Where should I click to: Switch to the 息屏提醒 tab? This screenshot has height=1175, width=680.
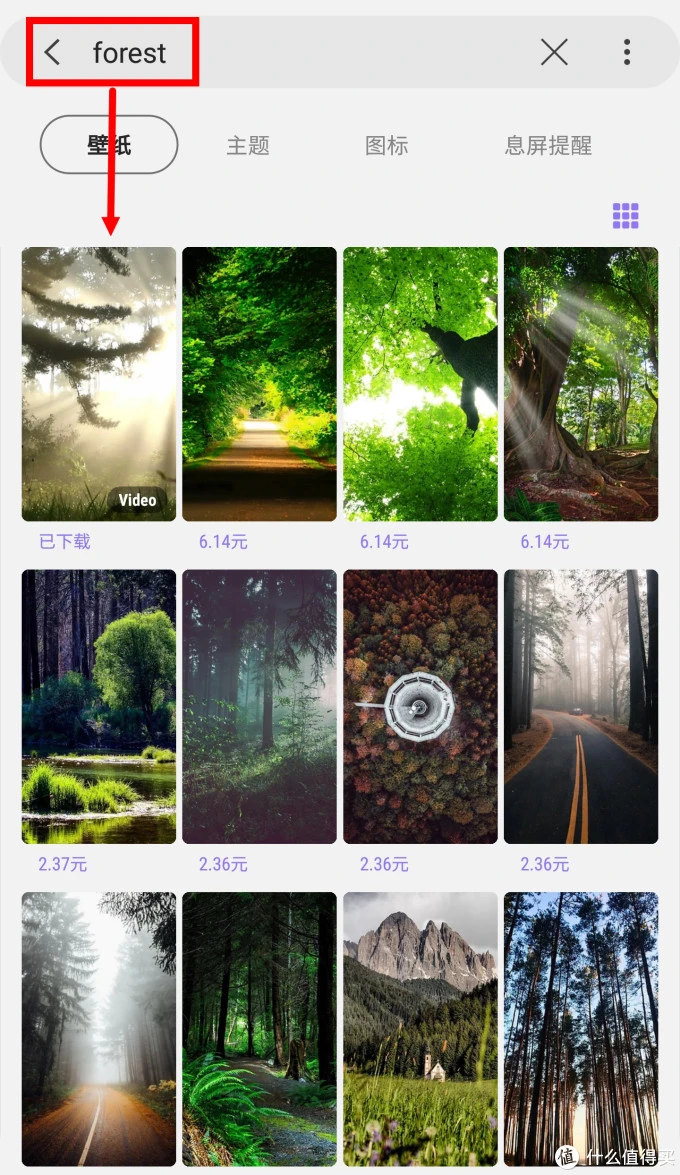(548, 145)
